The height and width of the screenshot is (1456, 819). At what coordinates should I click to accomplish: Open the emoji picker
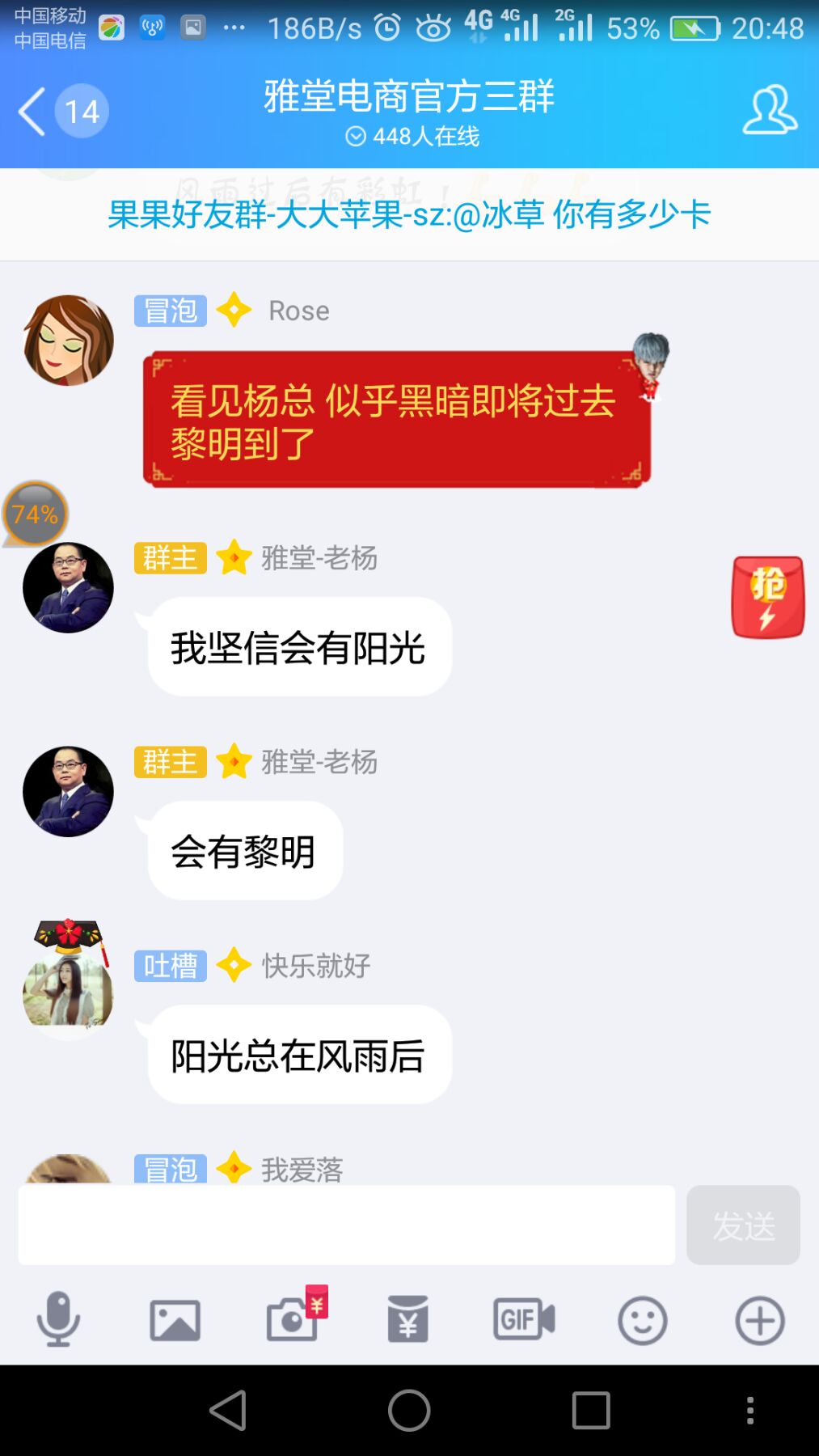pos(642,1320)
